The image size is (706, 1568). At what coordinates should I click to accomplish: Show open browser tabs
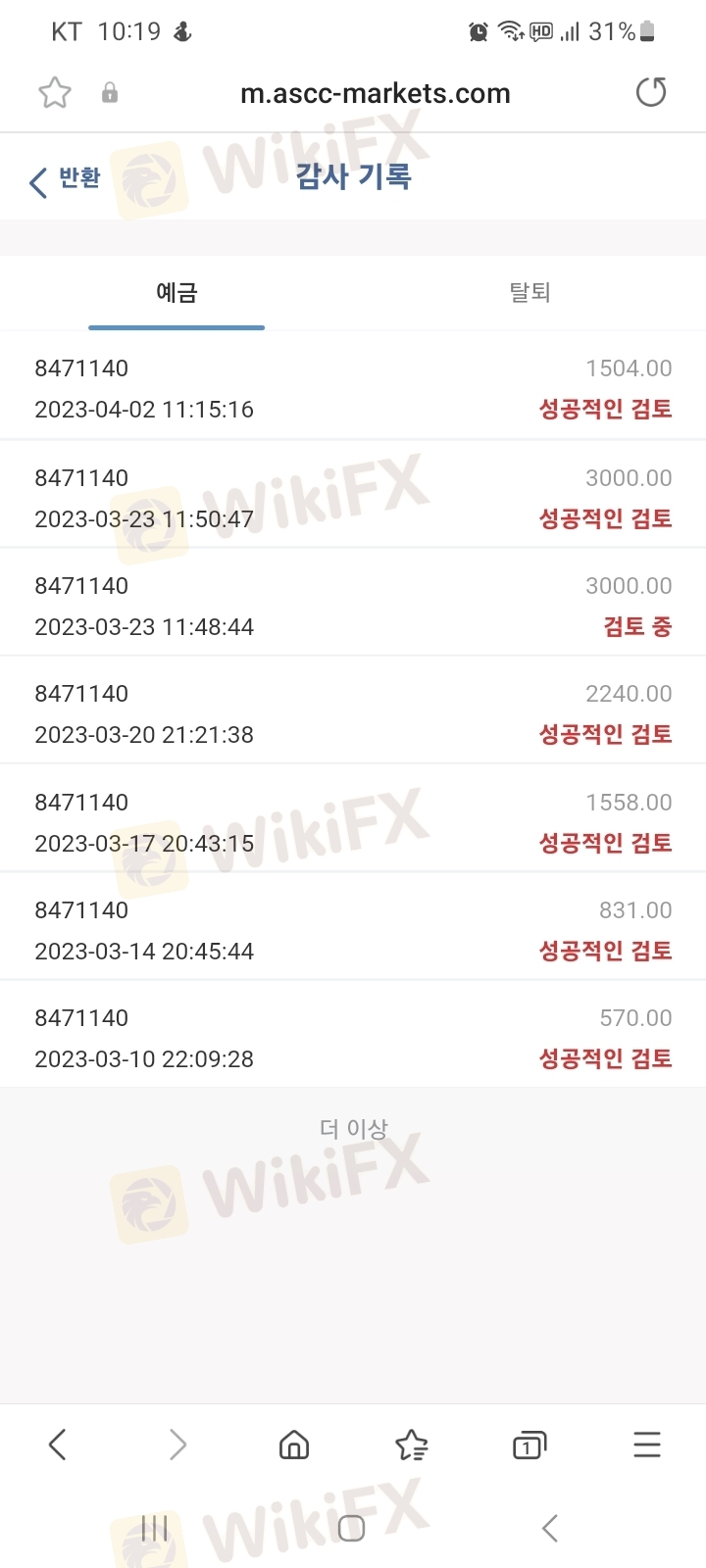[x=529, y=1445]
